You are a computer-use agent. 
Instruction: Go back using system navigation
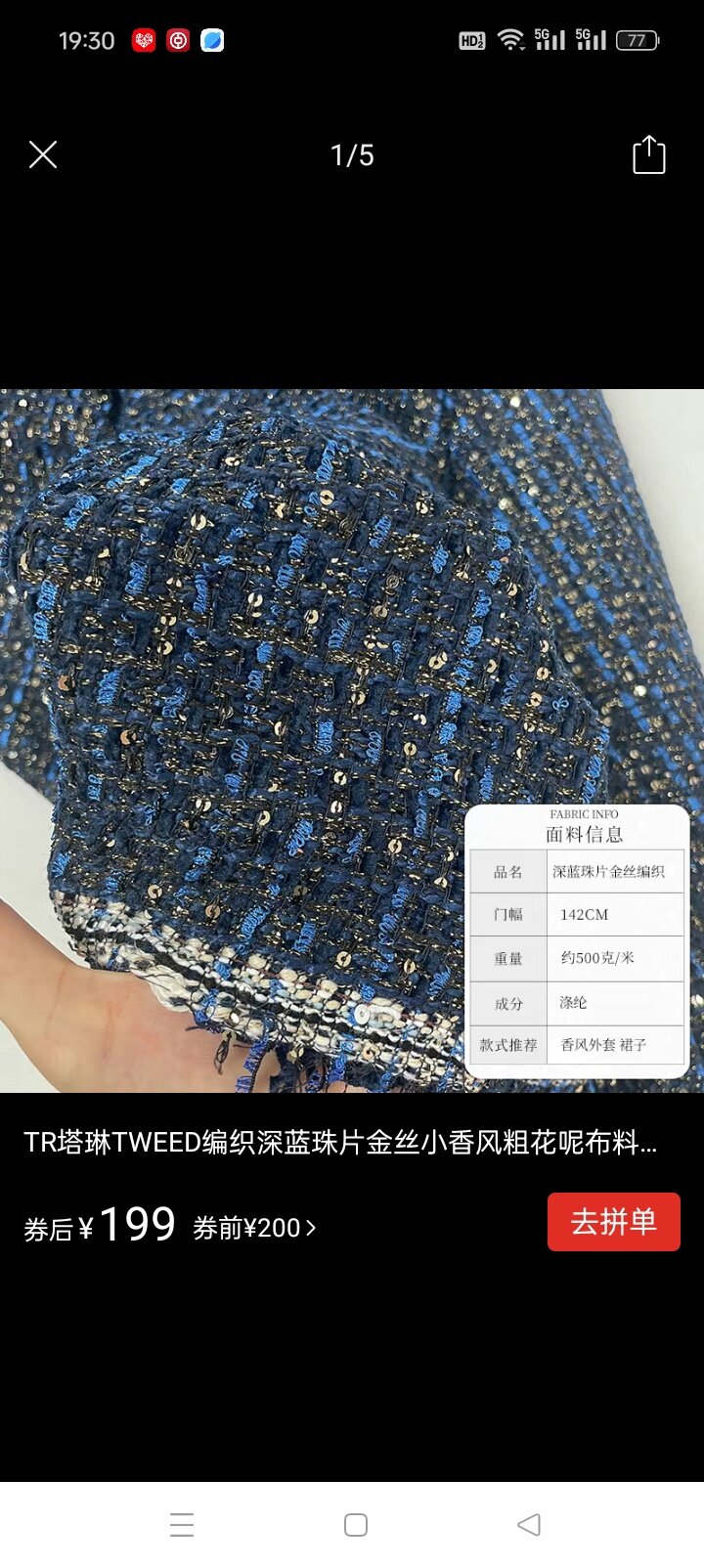coord(528,1525)
